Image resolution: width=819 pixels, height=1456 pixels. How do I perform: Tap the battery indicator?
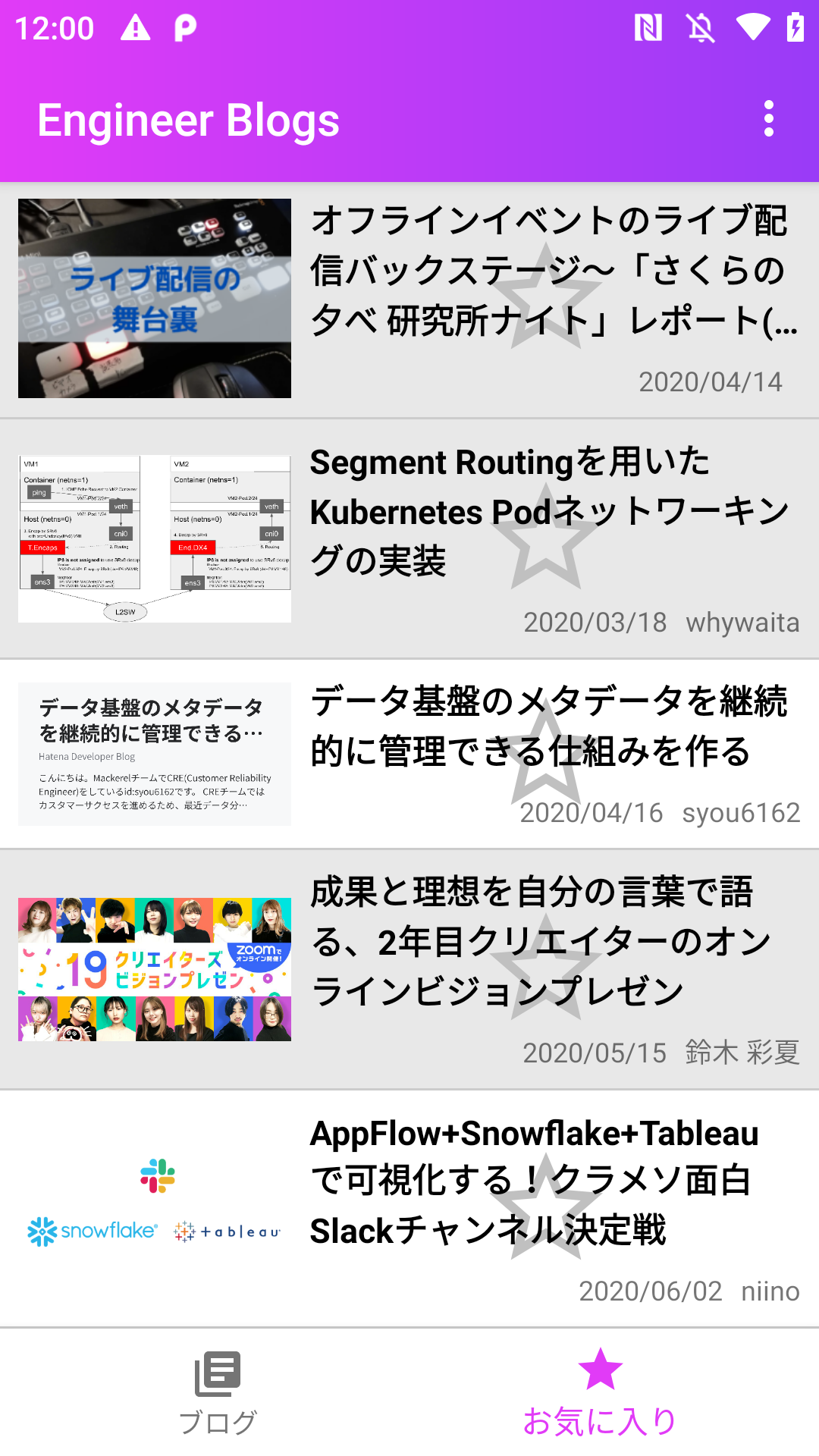pos(797,27)
